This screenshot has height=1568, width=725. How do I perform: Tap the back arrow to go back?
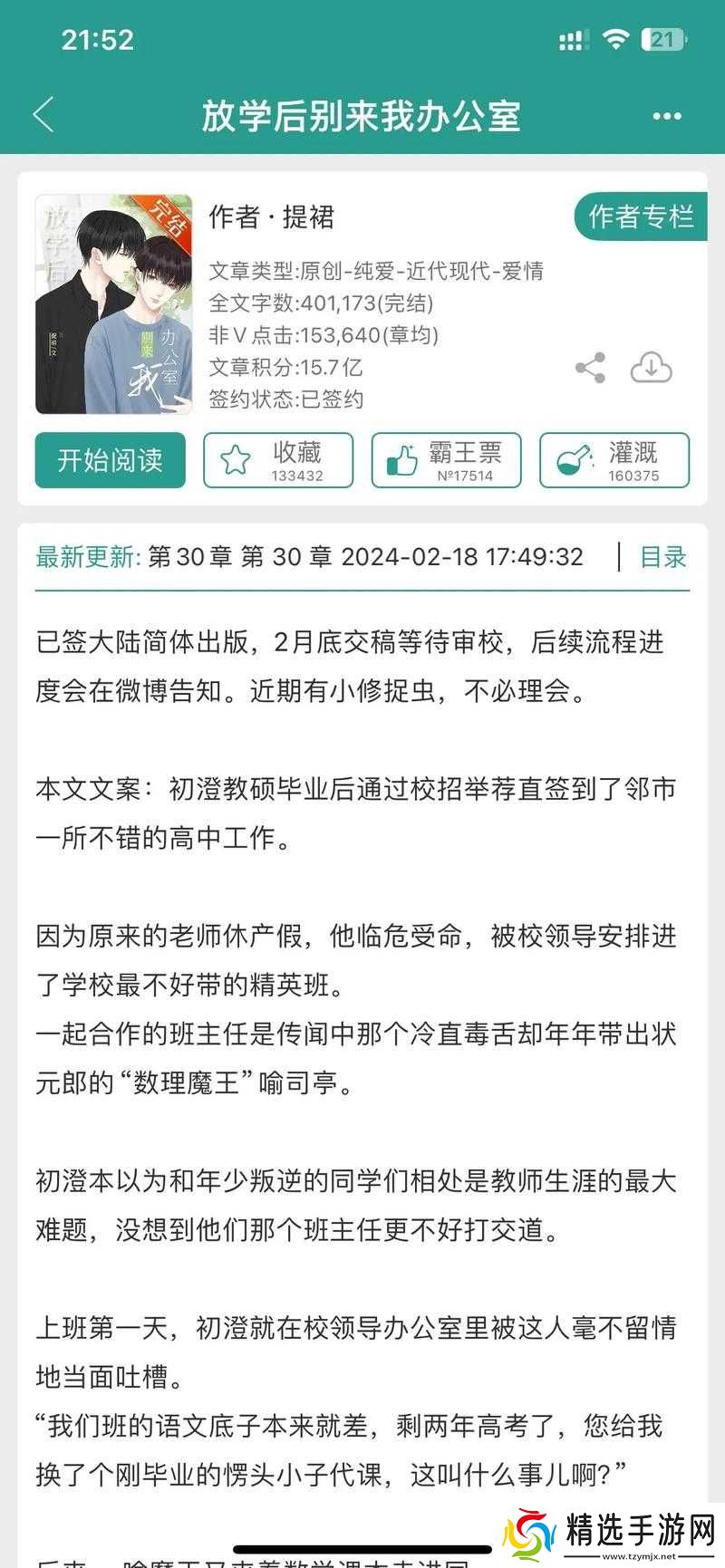[x=43, y=115]
